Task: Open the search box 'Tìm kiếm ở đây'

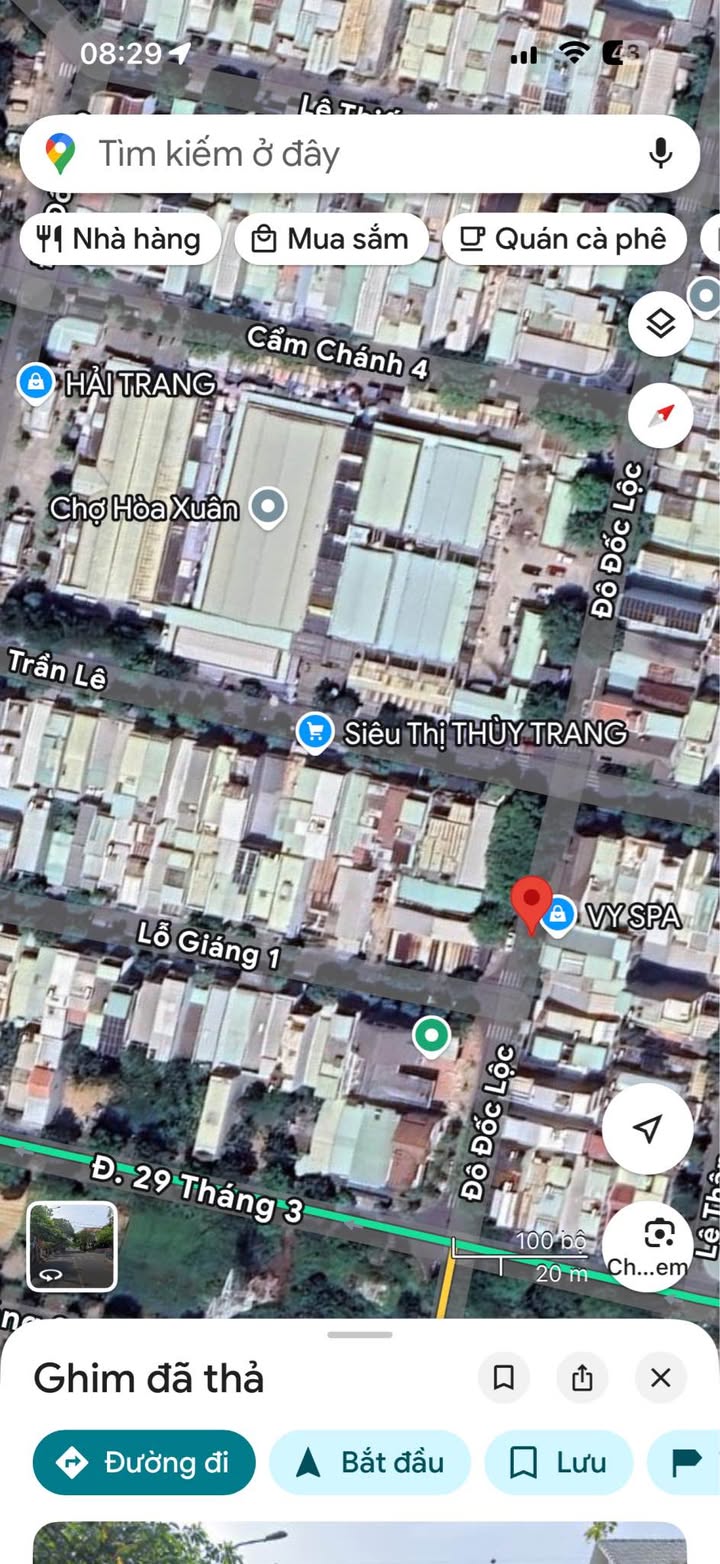Action: coord(340,154)
